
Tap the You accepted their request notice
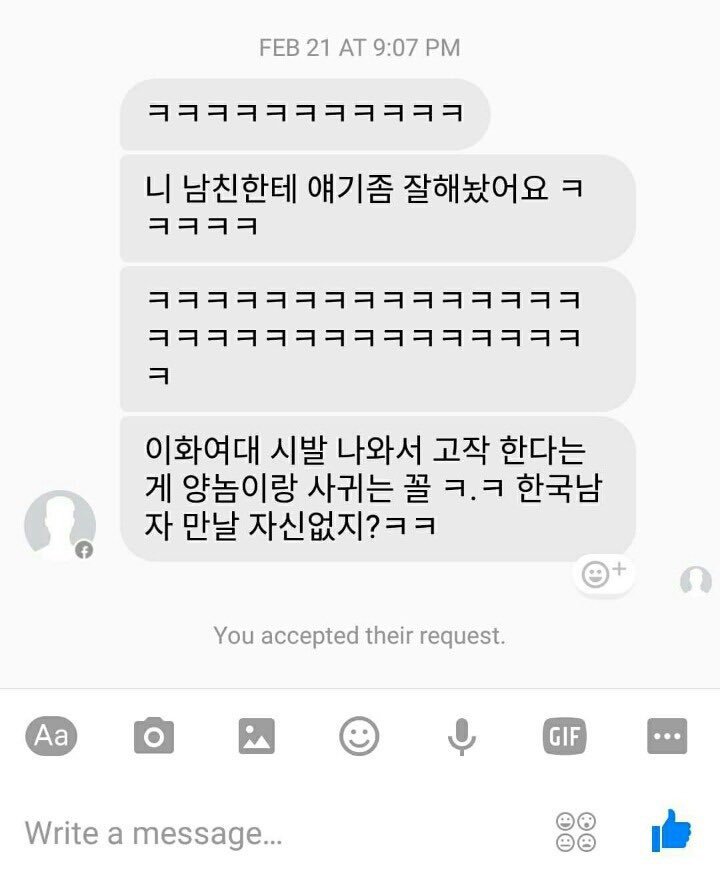coord(360,634)
